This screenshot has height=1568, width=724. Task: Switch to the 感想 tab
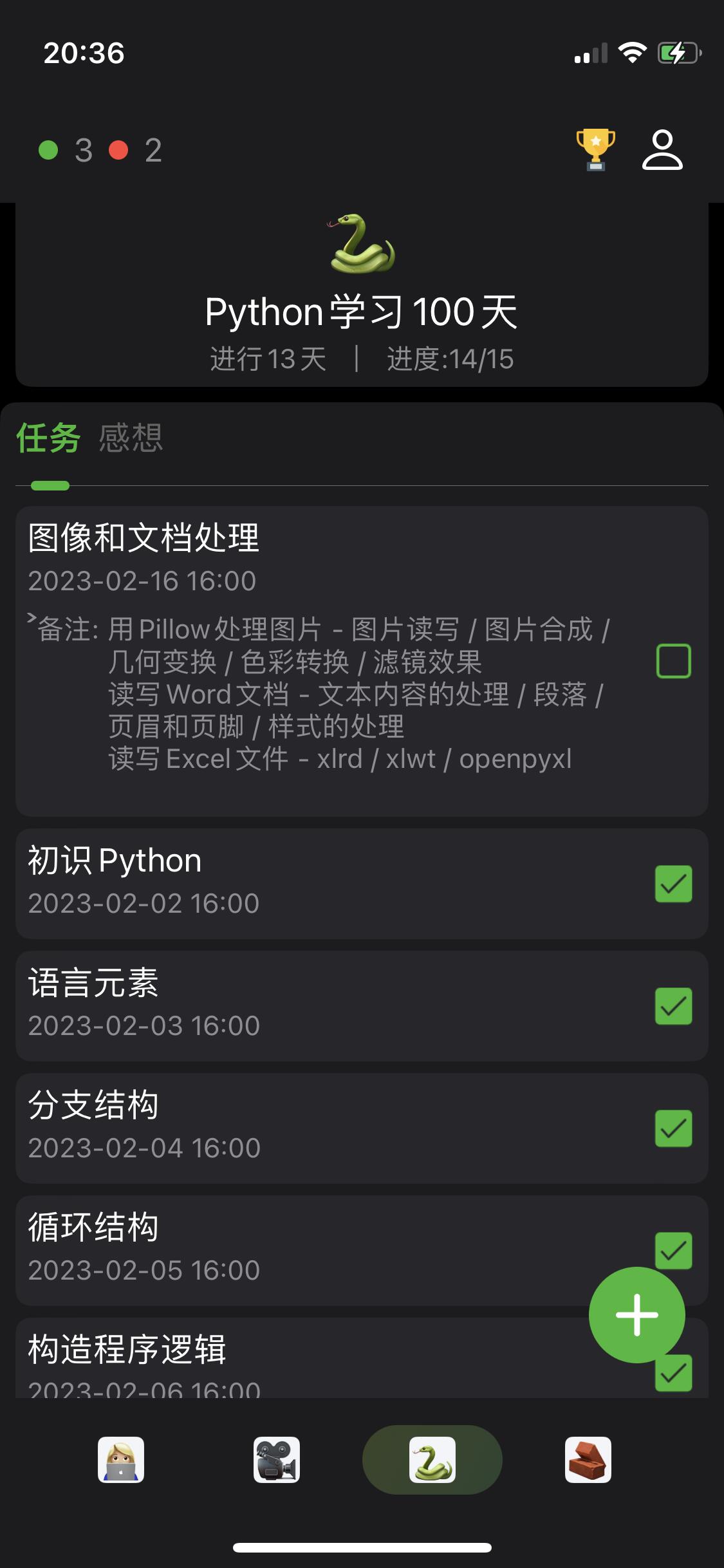(131, 438)
